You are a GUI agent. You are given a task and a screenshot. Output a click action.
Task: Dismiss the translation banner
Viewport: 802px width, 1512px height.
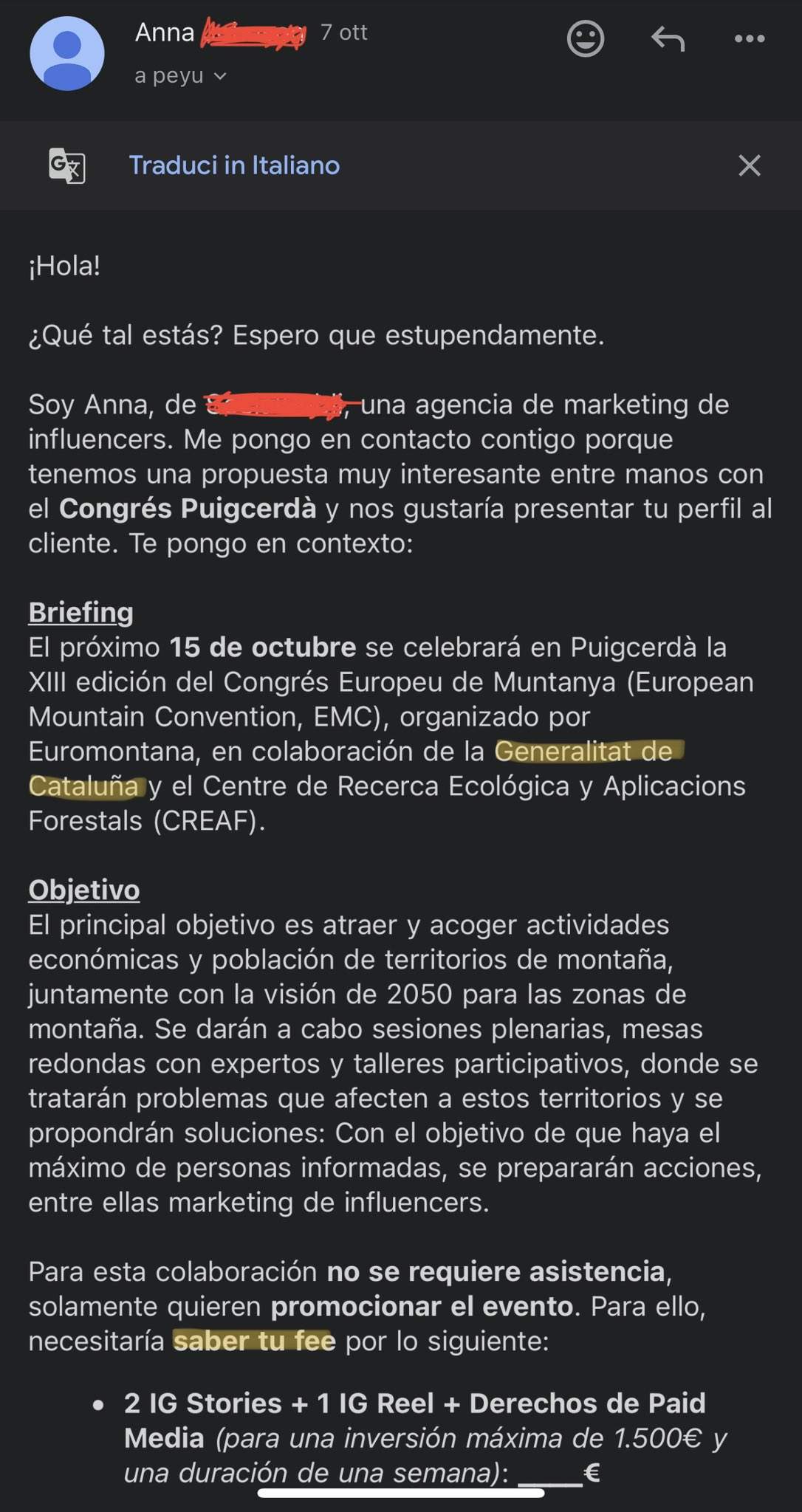tap(749, 165)
